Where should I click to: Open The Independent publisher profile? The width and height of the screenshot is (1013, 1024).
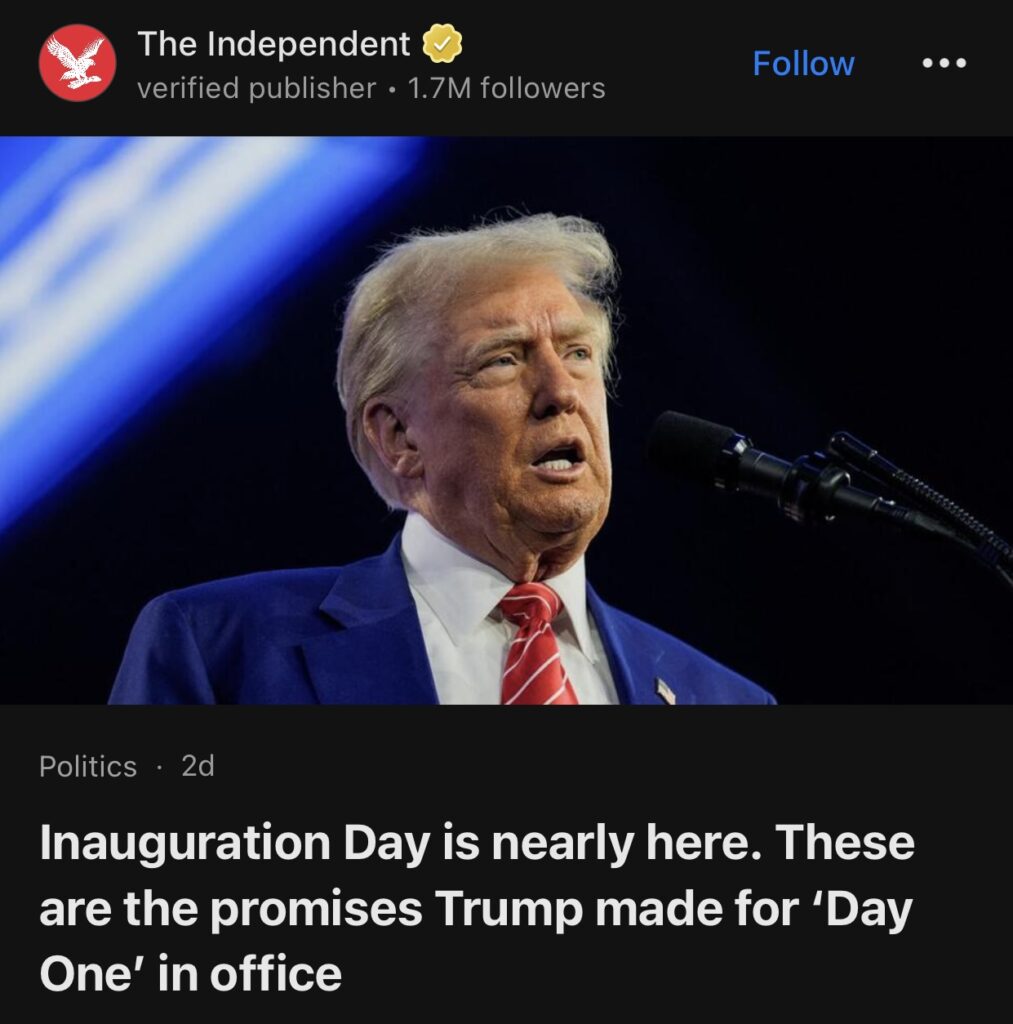273,44
